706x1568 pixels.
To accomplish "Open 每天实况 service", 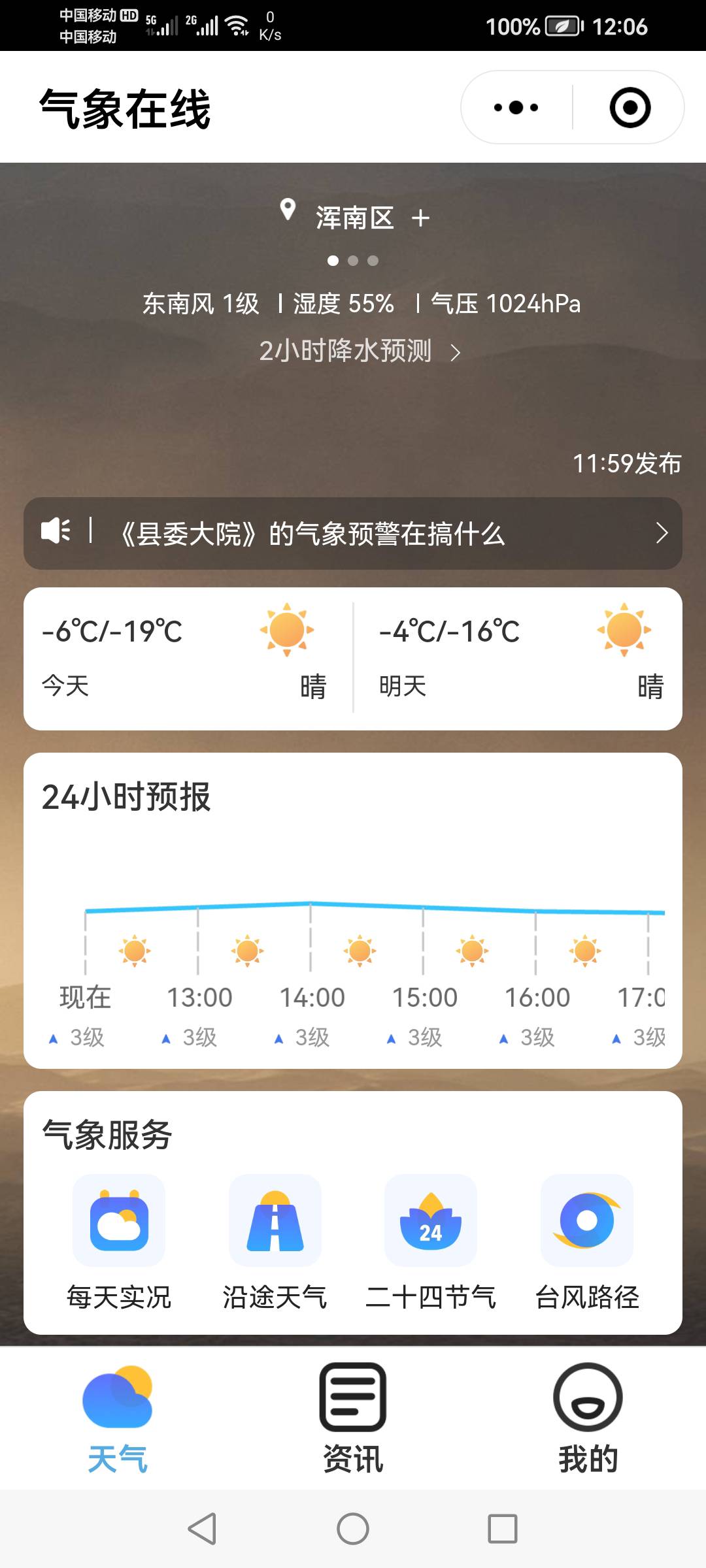I will [119, 1241].
